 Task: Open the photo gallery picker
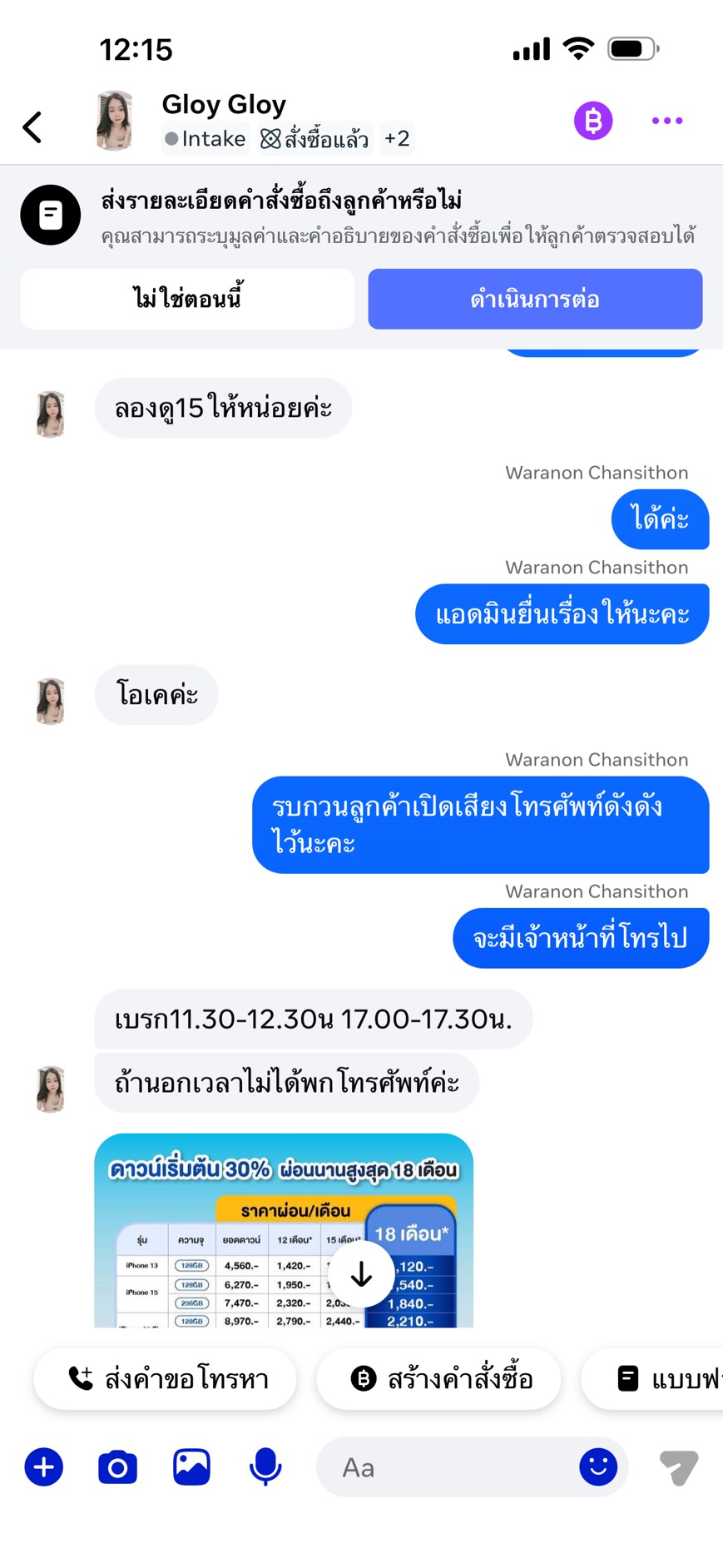click(191, 1467)
